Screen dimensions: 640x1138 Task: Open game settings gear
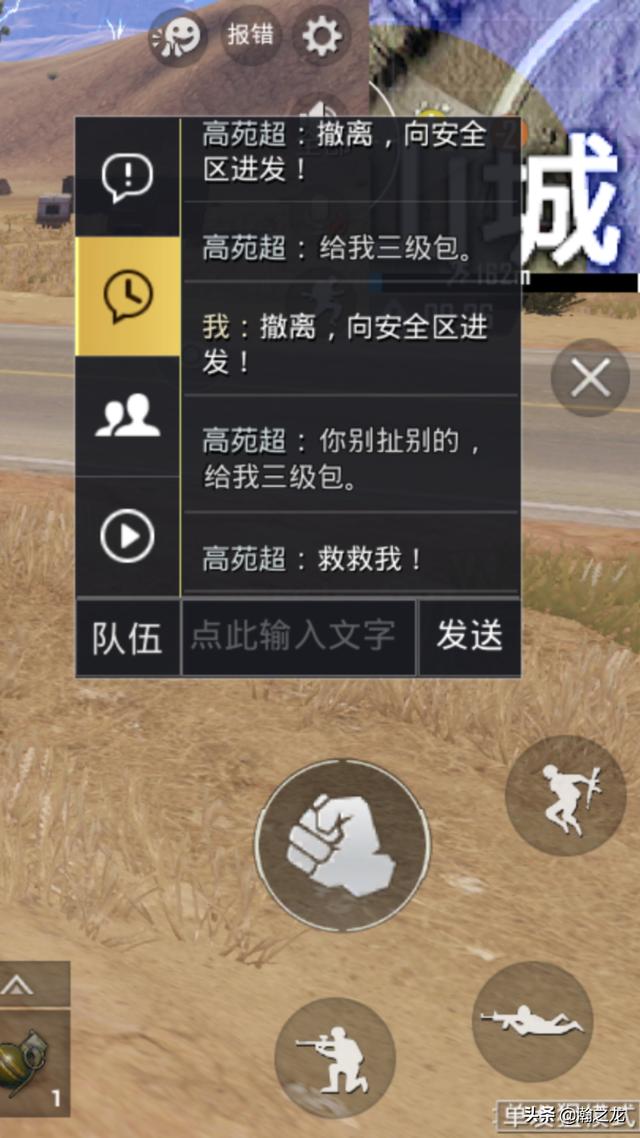[x=321, y=37]
